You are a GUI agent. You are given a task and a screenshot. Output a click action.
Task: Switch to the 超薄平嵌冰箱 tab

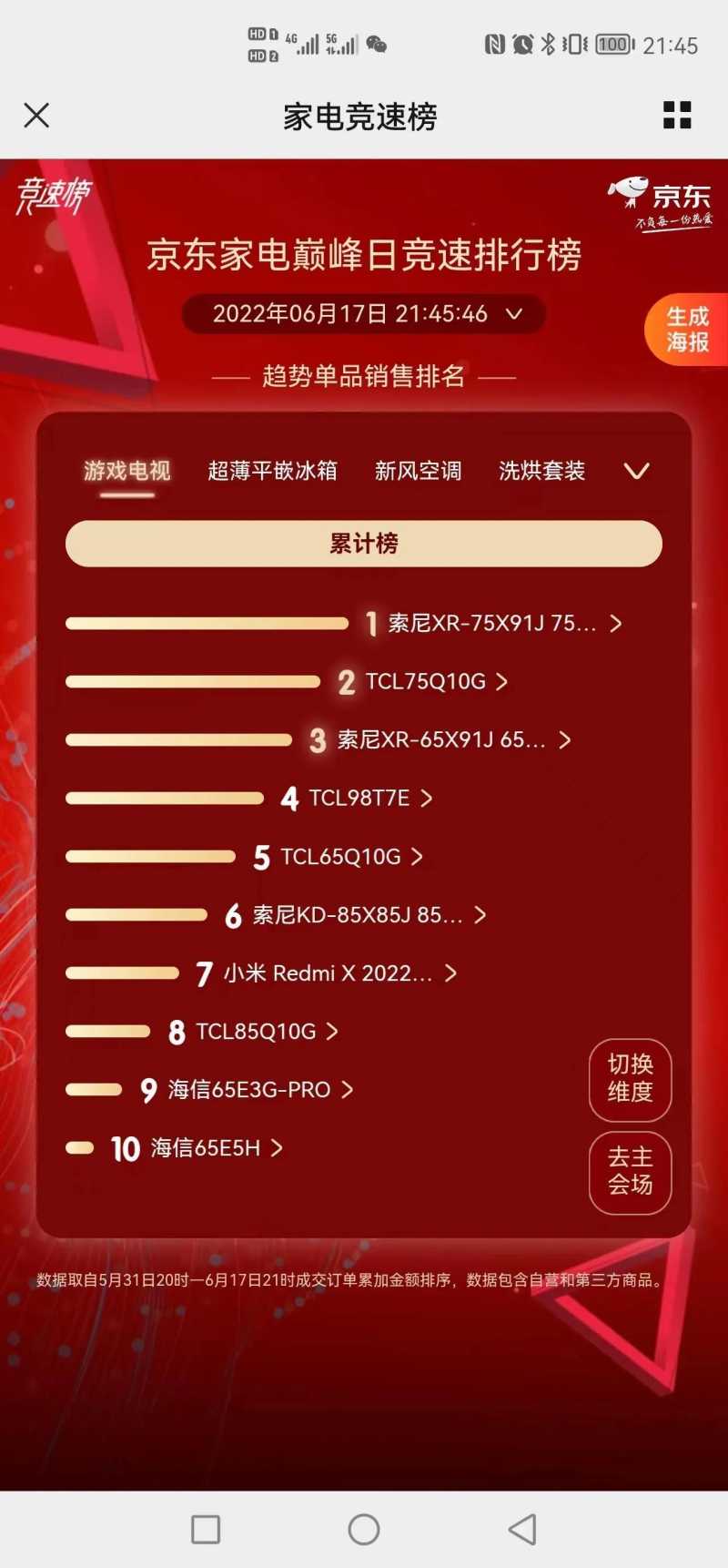coord(272,471)
